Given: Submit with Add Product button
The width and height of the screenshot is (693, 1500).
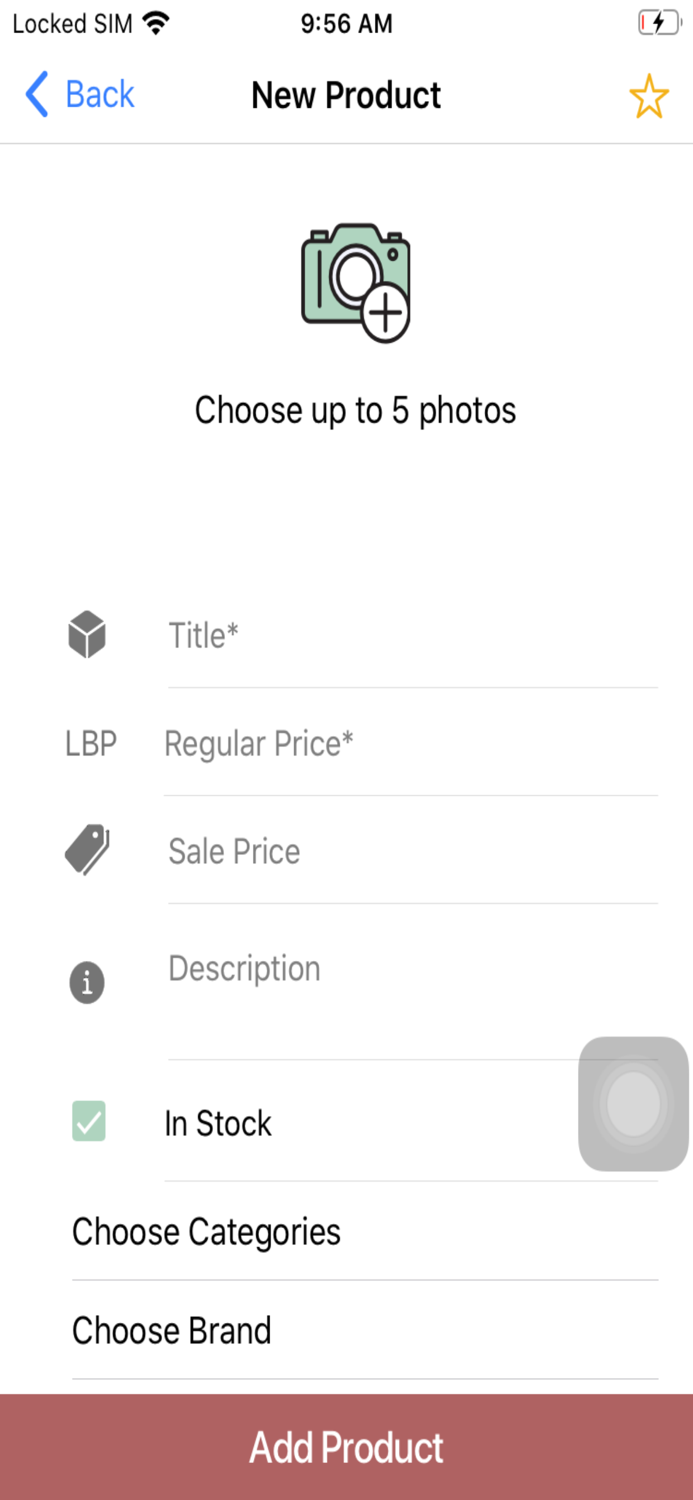Looking at the screenshot, I should click(x=346, y=1447).
